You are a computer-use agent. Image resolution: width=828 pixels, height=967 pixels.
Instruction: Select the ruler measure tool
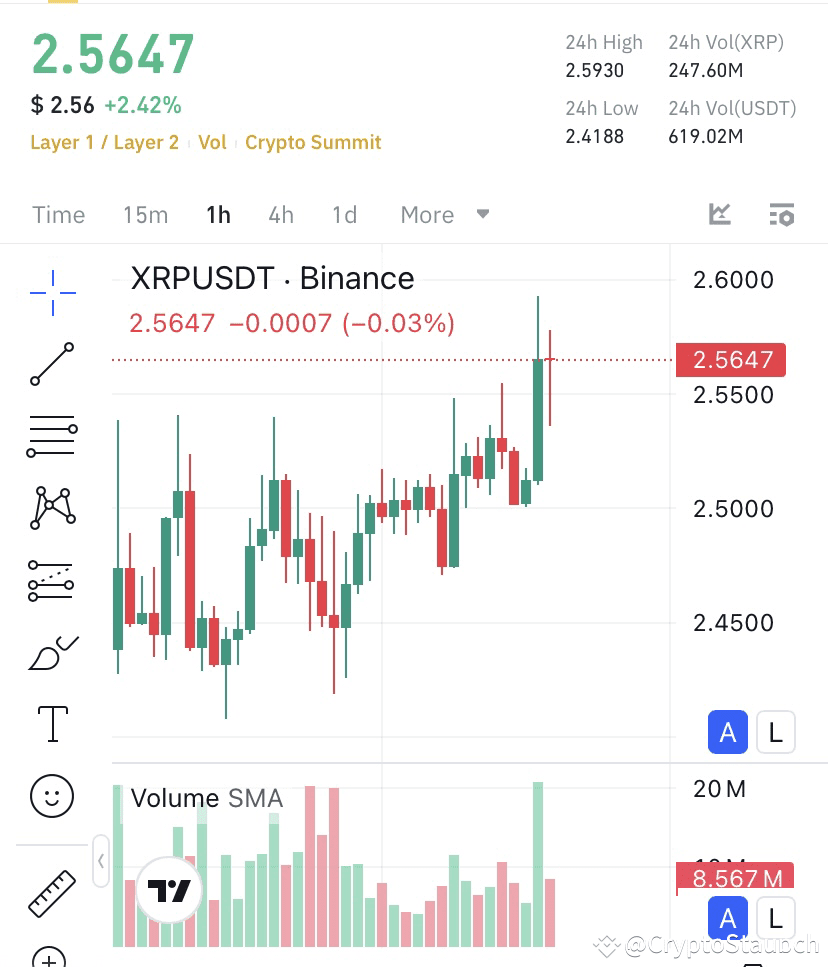click(x=52, y=893)
